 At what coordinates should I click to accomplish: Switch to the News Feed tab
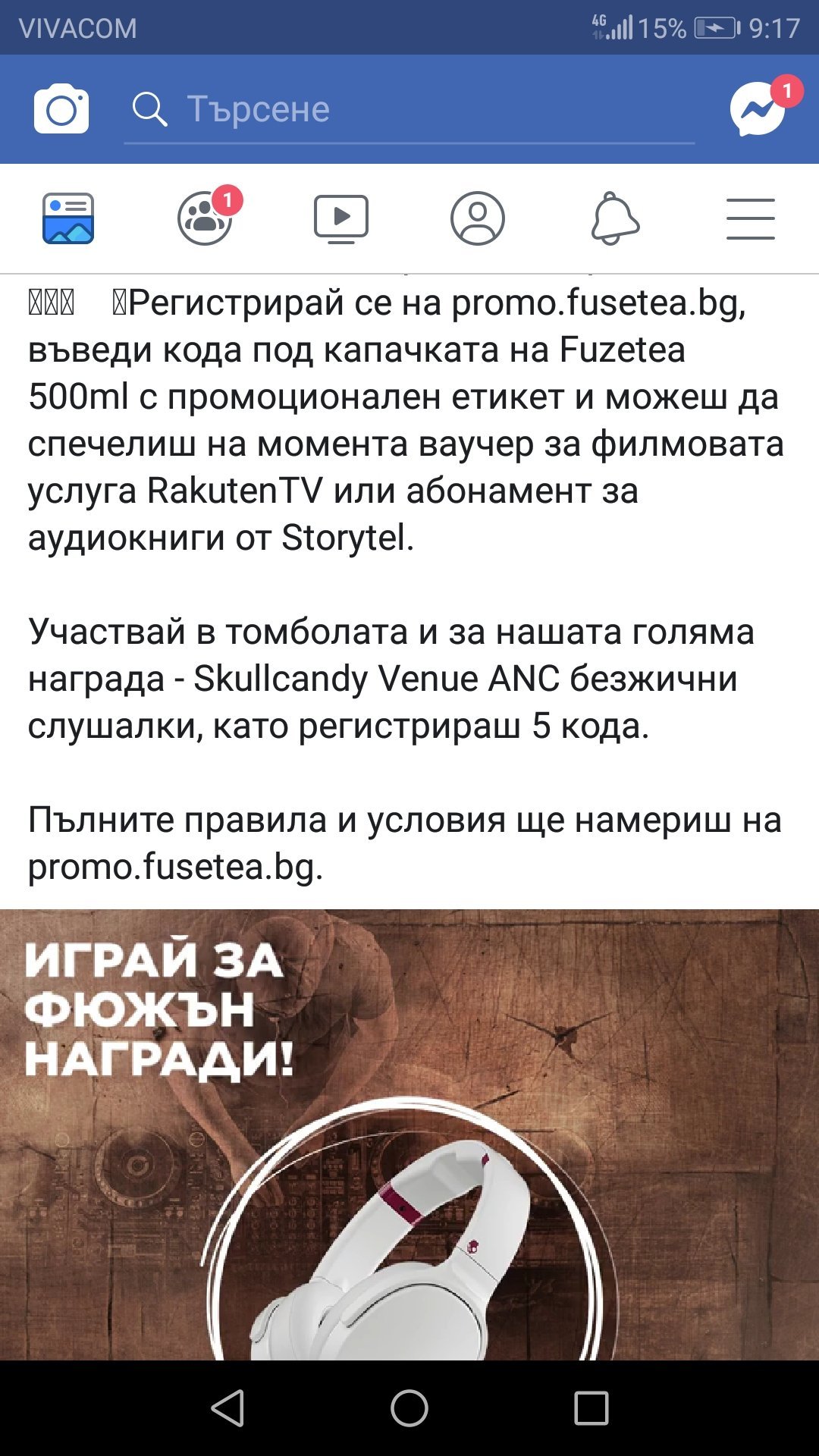68,218
